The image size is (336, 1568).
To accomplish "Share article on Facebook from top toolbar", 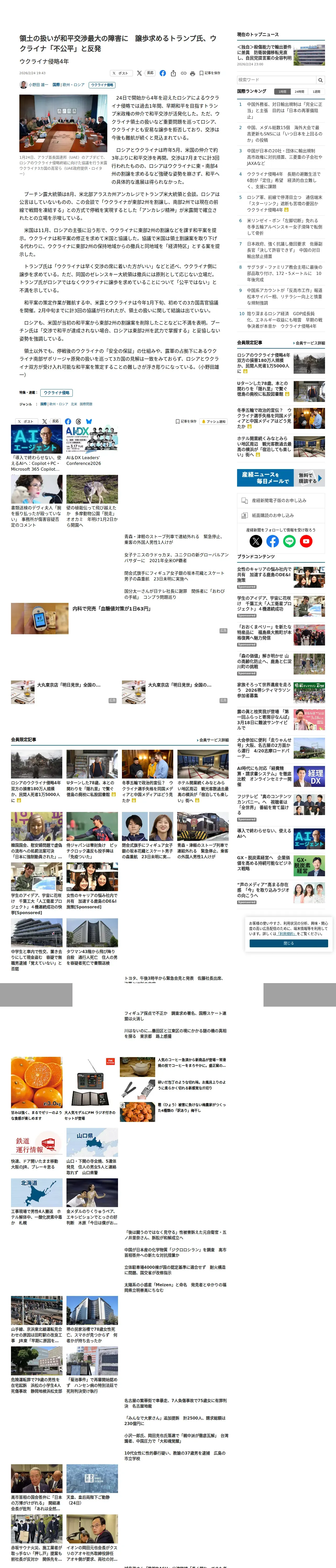I will coord(163,73).
